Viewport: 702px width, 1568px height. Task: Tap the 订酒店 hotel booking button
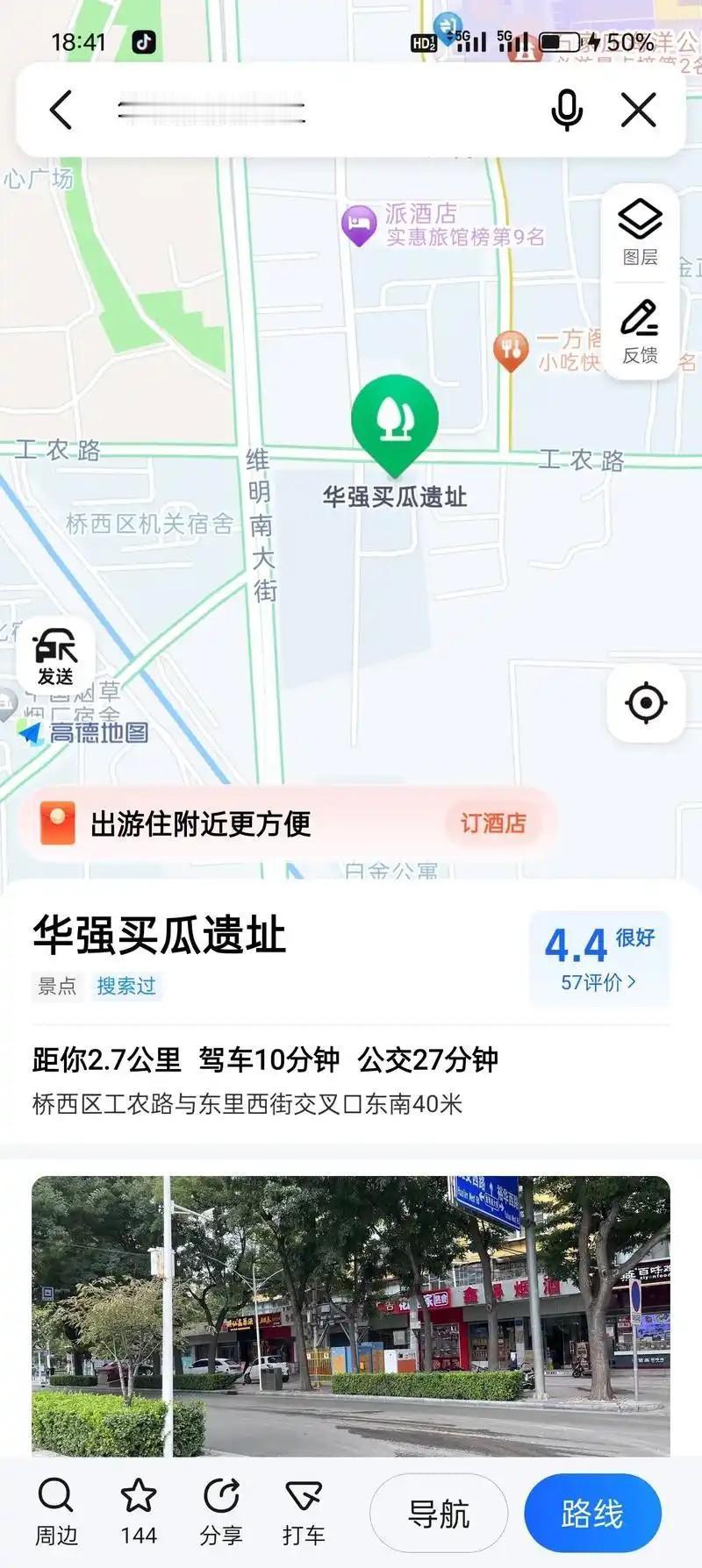point(493,823)
